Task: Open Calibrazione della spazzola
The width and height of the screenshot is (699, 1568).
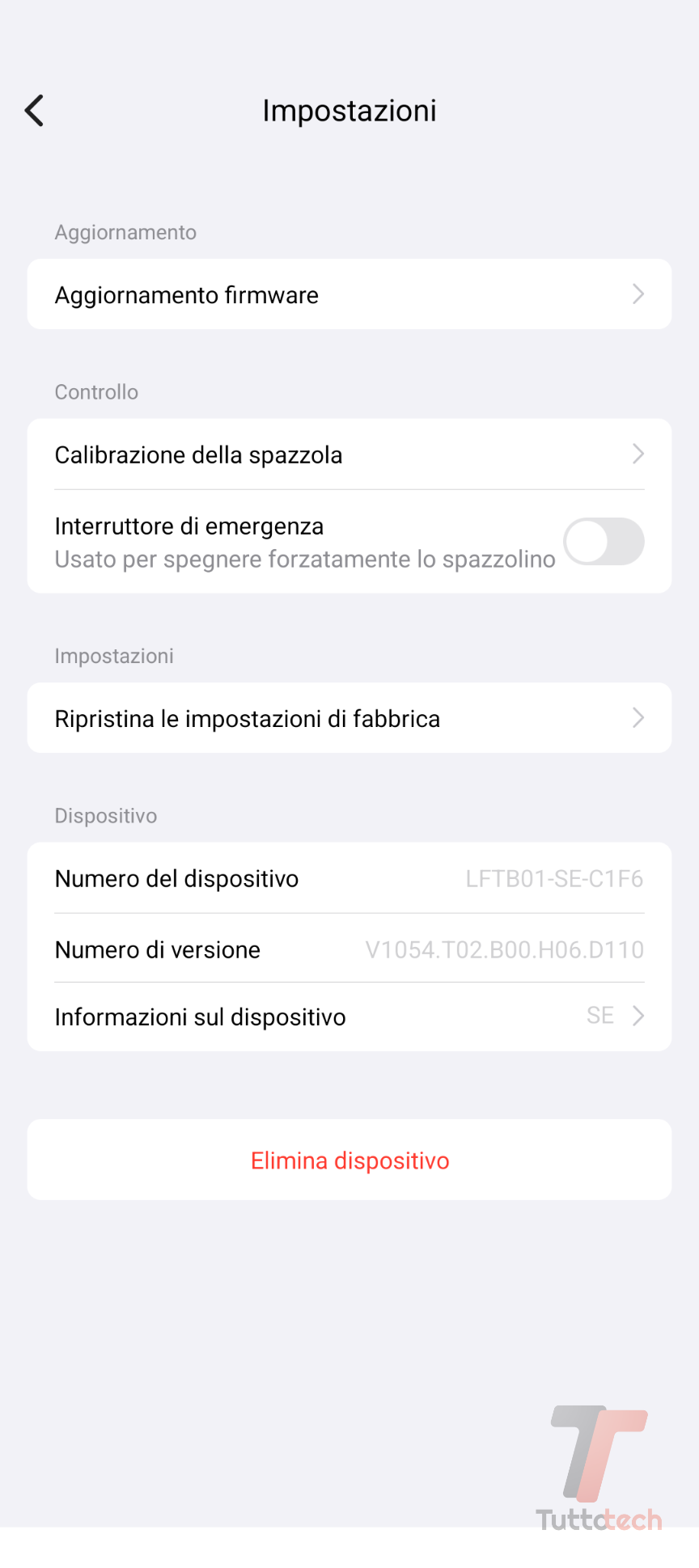Action: click(x=349, y=454)
